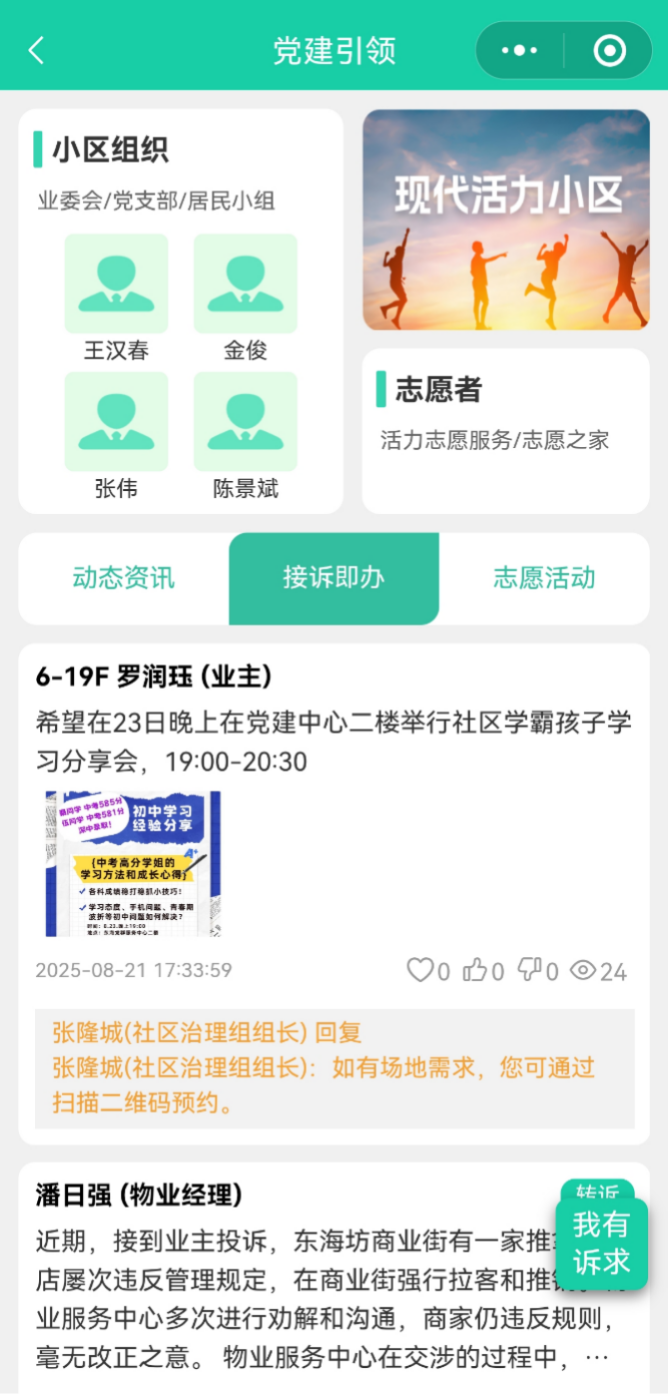Switch to the 动态资讯 tab
This screenshot has width=668, height=1394.
click(123, 578)
